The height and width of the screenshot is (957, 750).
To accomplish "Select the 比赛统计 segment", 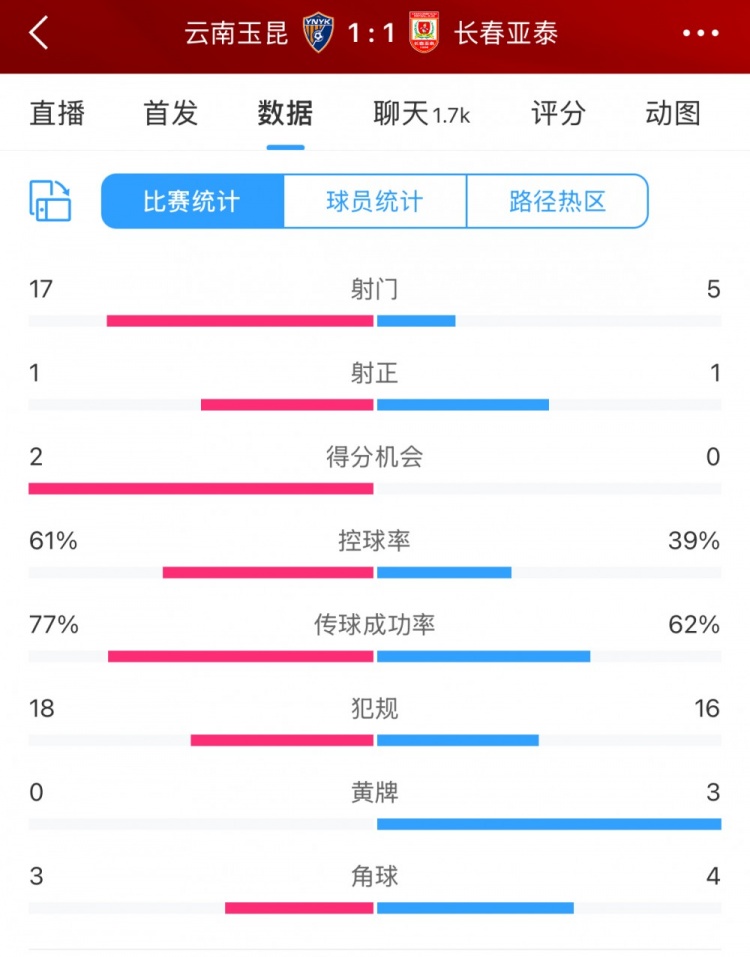I will [190, 200].
